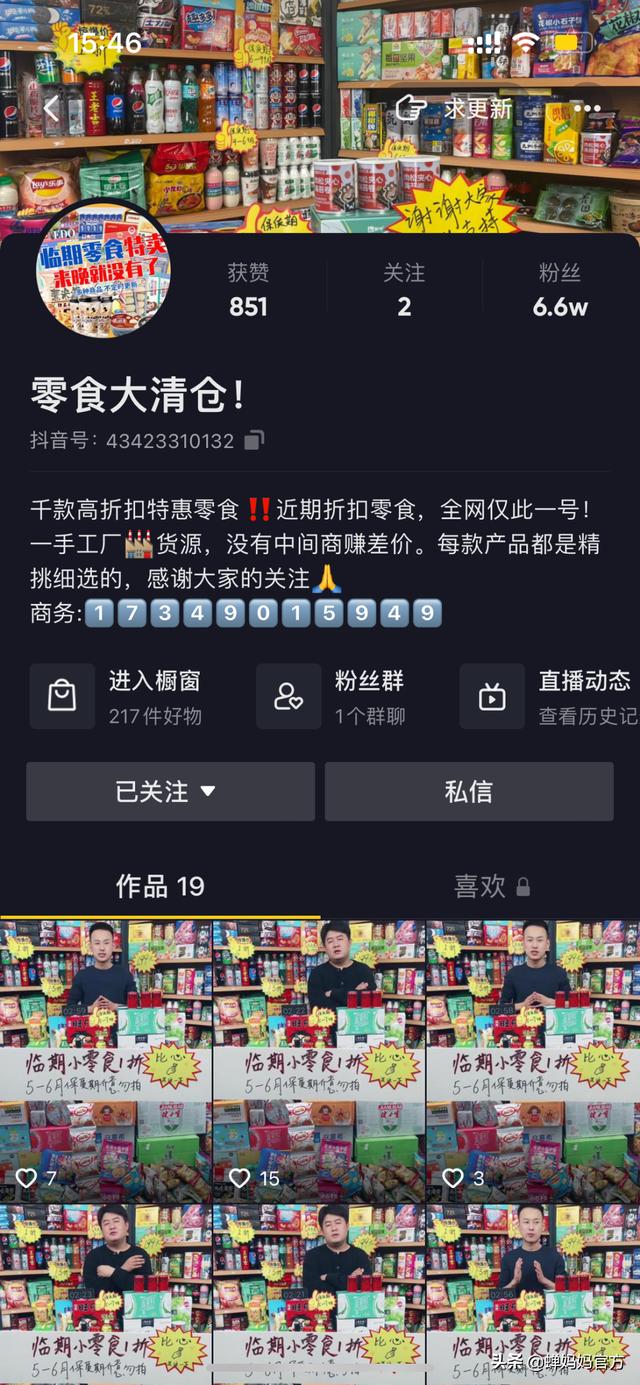
Task: Tap the 求更新 button
Action: tap(456, 108)
